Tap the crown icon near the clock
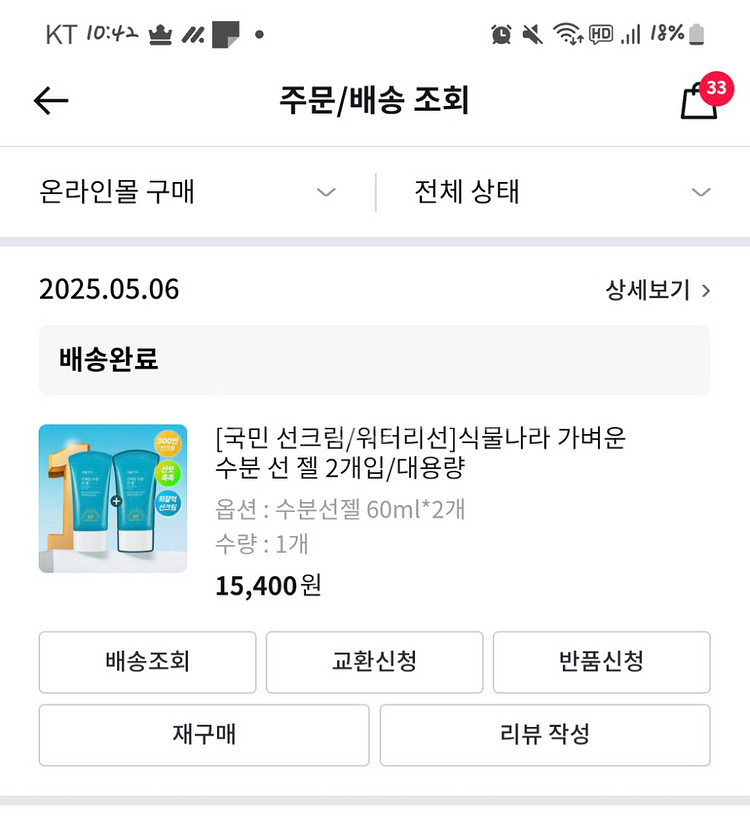This screenshot has width=750, height=830. click(158, 33)
